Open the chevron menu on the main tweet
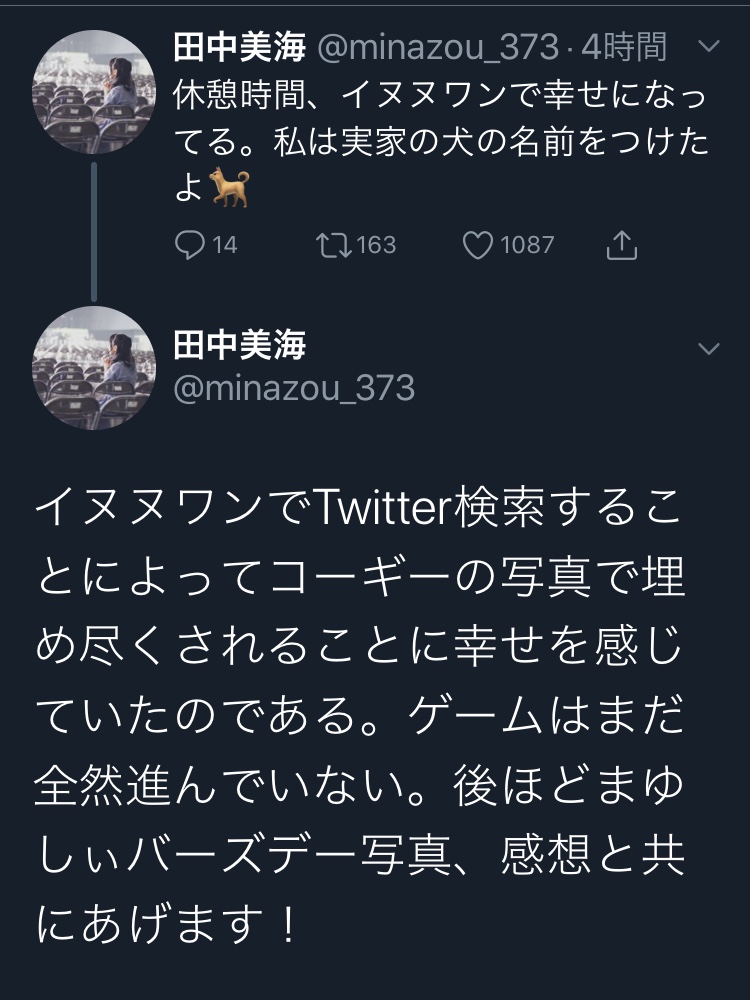 [707, 349]
